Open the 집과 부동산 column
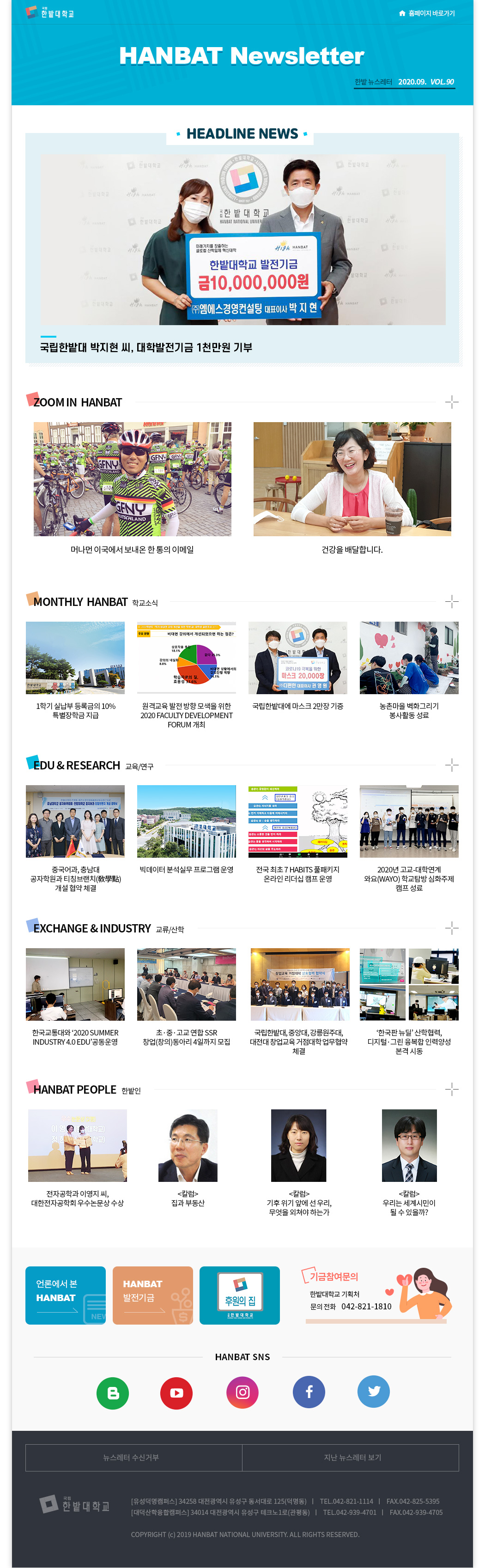The image size is (485, 1568). pos(188,1145)
